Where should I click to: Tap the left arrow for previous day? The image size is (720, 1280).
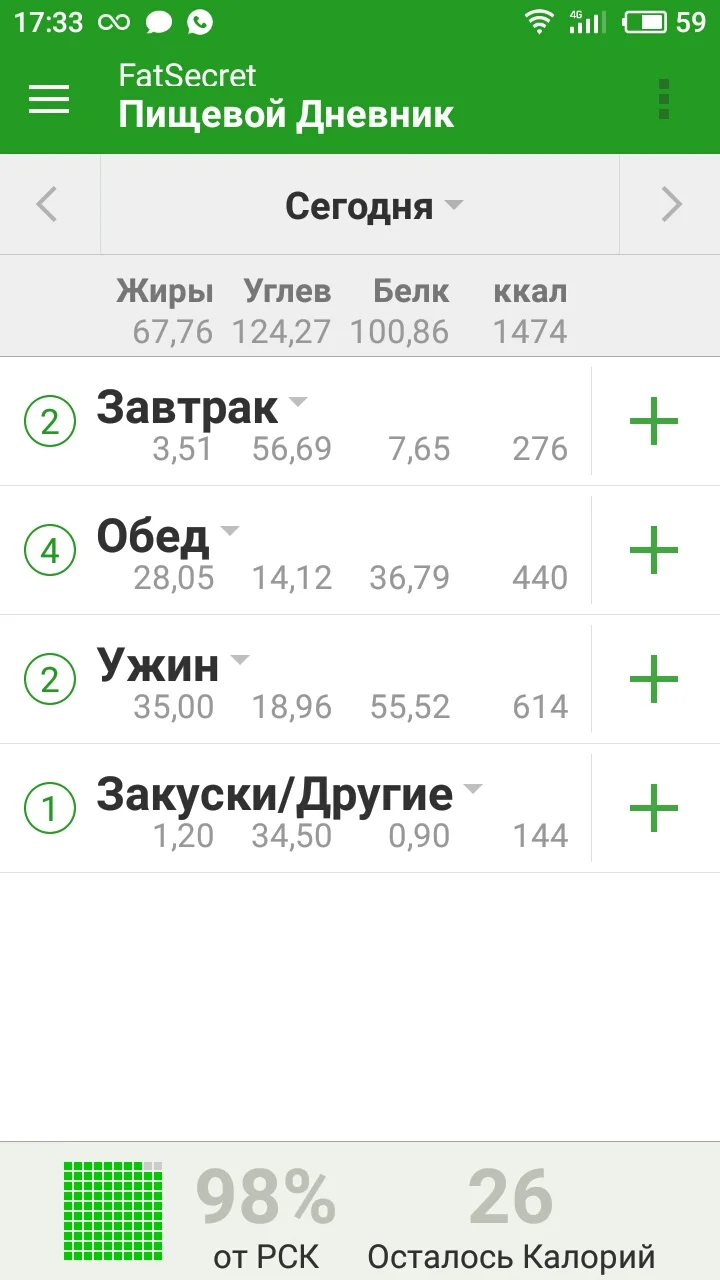tap(49, 204)
